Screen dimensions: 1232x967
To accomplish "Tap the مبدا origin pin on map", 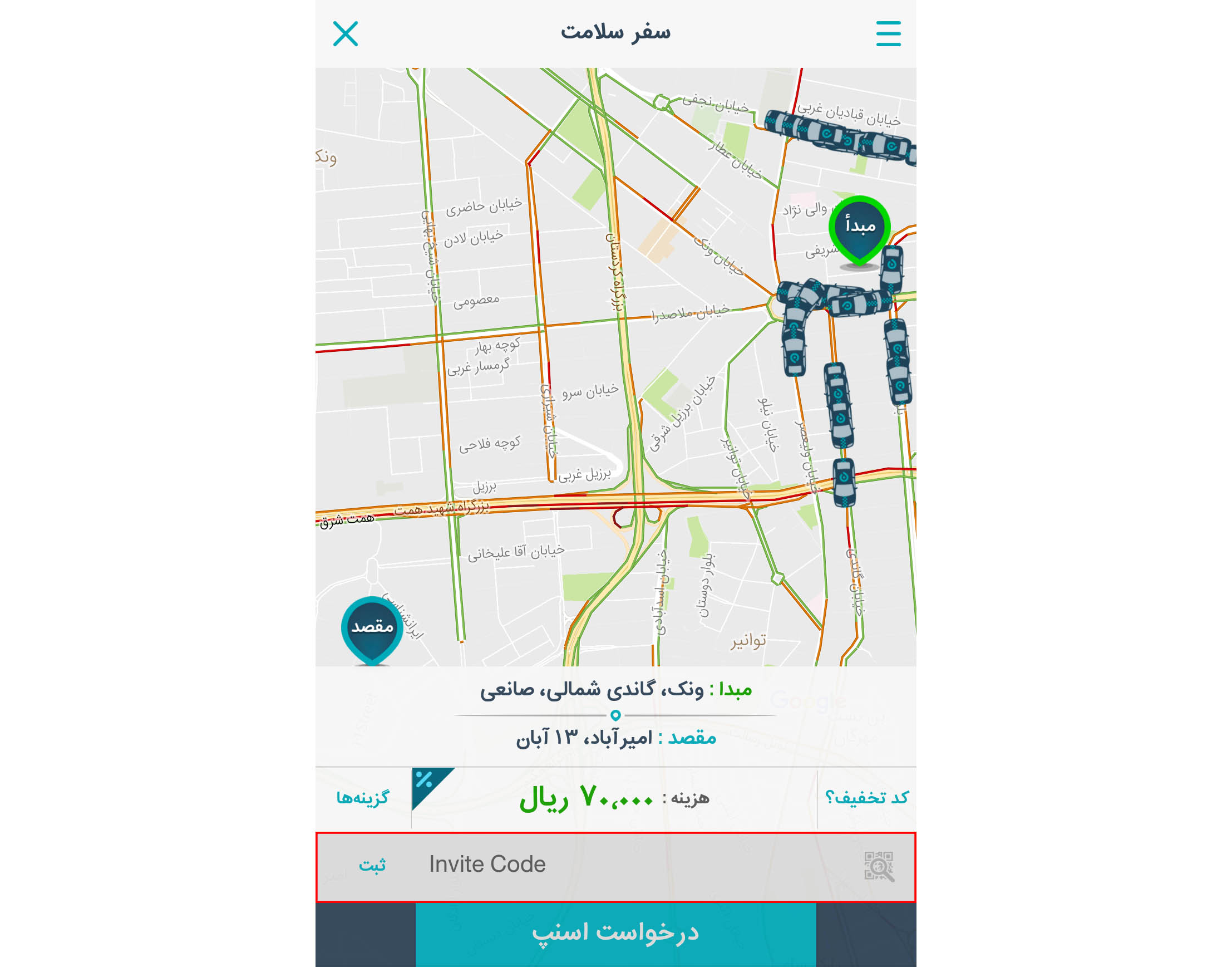I will coord(860,228).
